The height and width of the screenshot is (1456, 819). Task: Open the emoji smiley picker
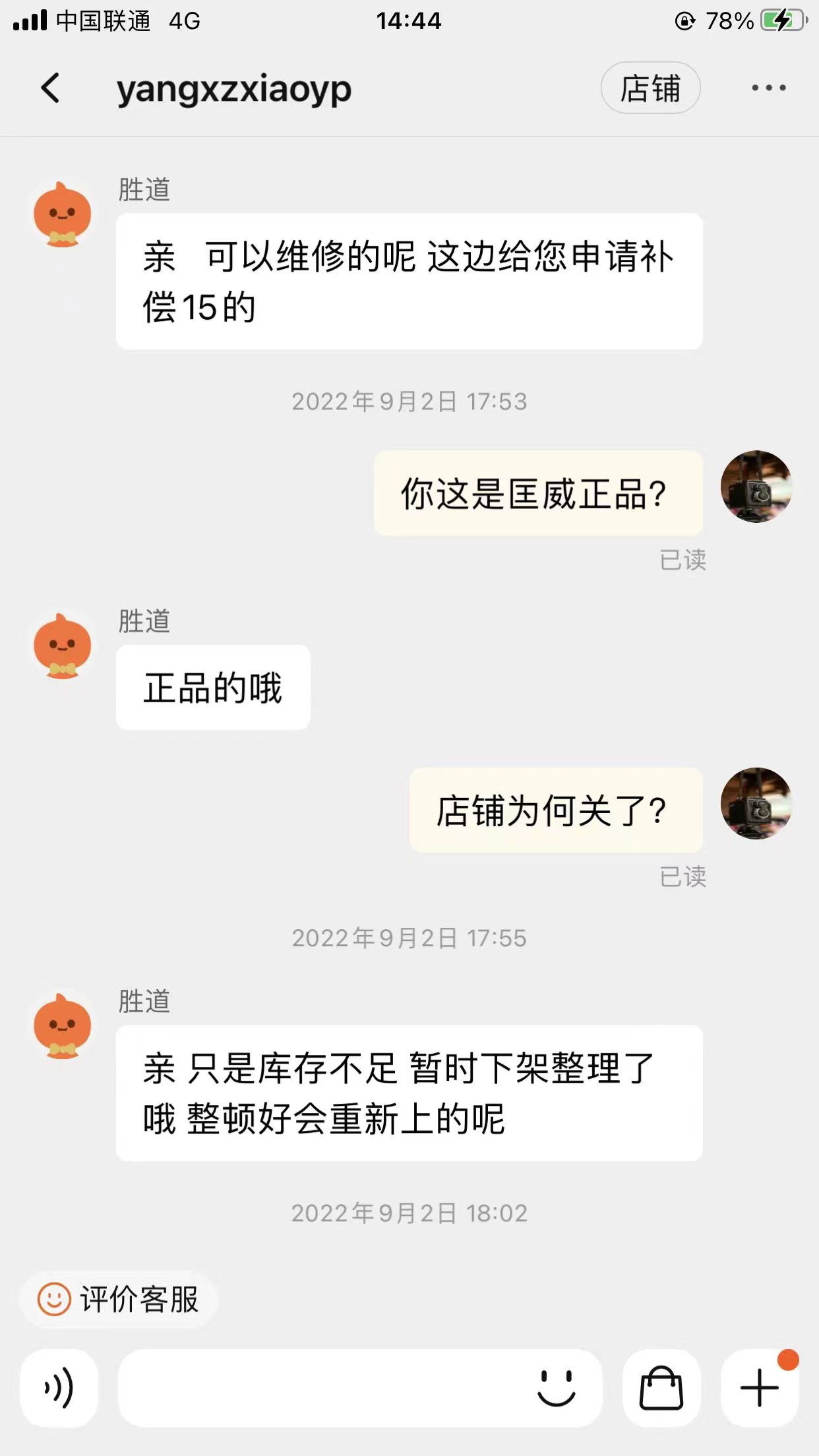(x=556, y=1388)
